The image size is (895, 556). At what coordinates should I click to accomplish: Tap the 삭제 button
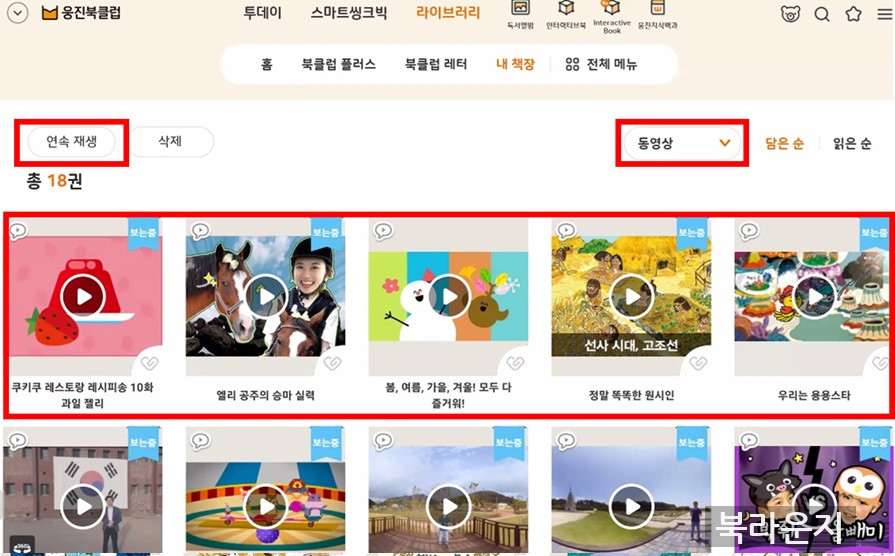pyautogui.click(x=170, y=142)
